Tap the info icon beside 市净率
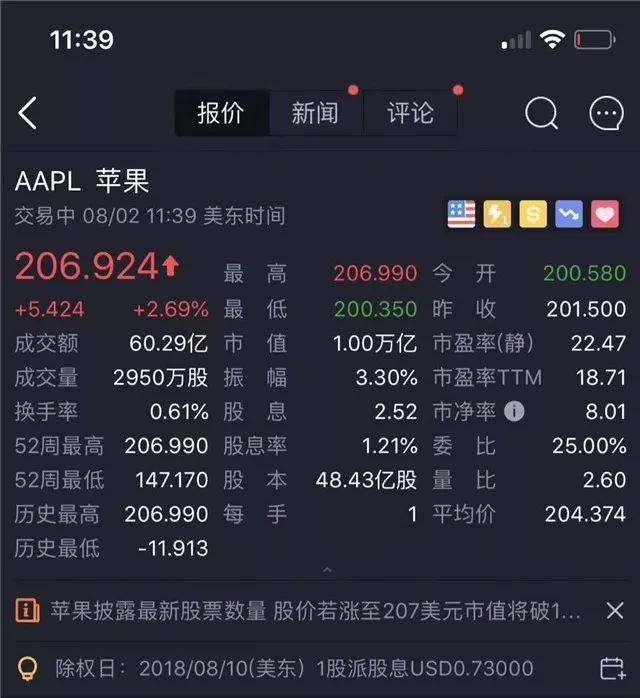This screenshot has height=698, width=640. (514, 411)
